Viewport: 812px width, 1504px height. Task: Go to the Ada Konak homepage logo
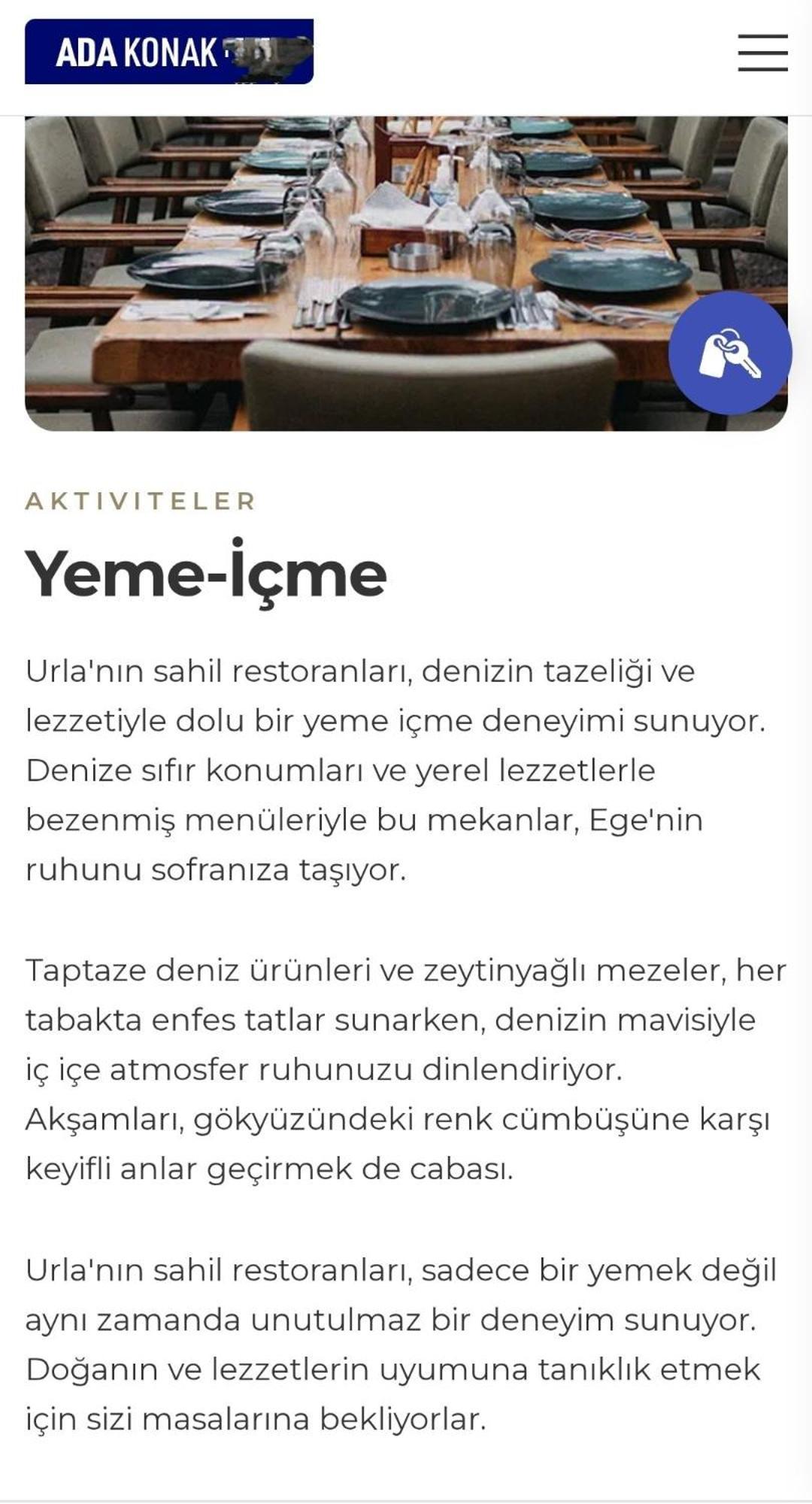tap(169, 52)
